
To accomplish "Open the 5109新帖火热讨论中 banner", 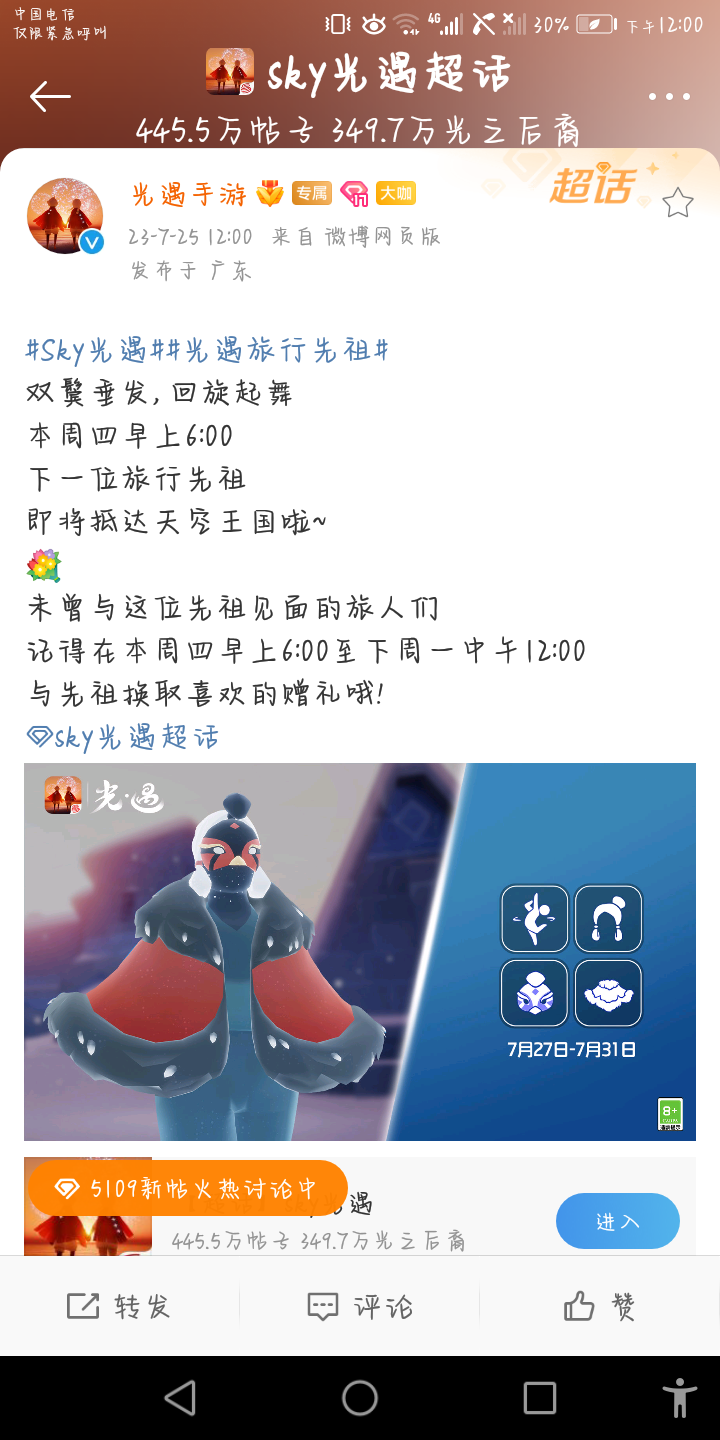I will [187, 1188].
